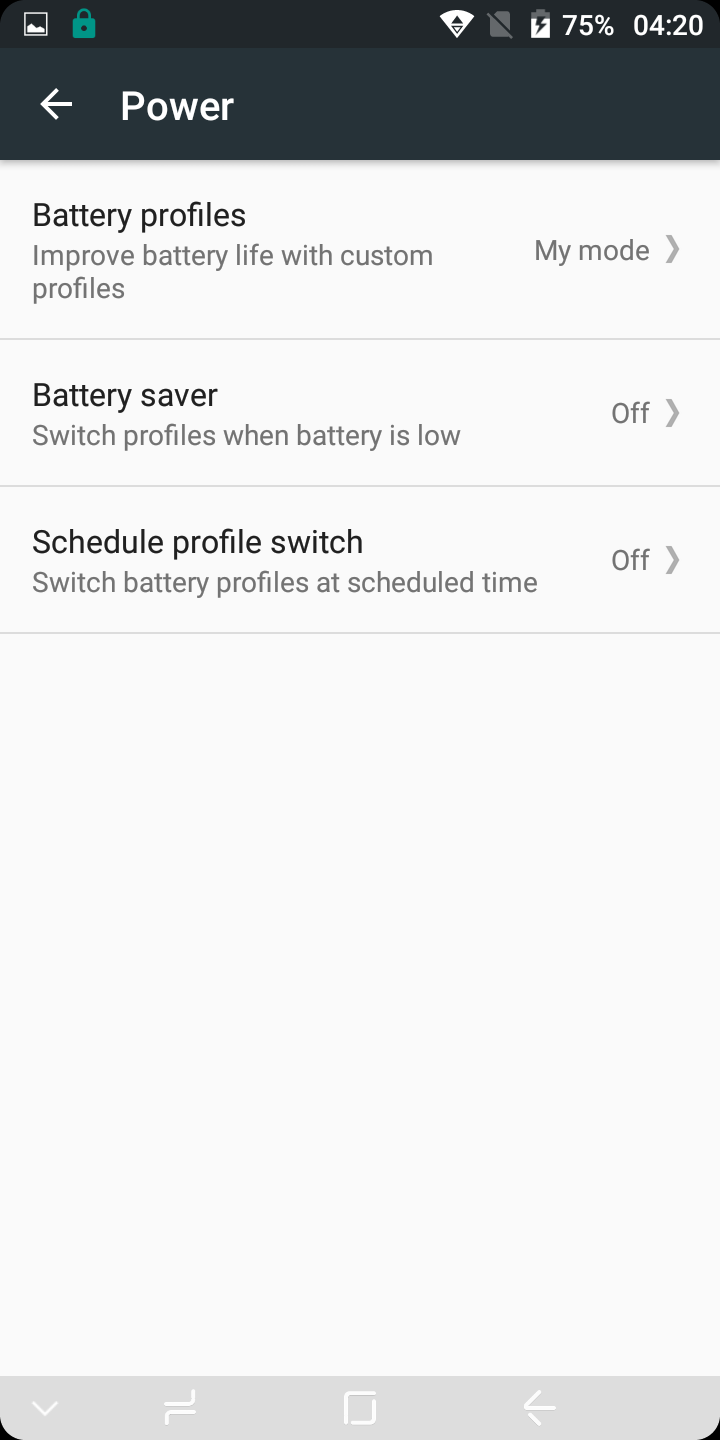Open Schedule profile switch settings

(x=360, y=560)
